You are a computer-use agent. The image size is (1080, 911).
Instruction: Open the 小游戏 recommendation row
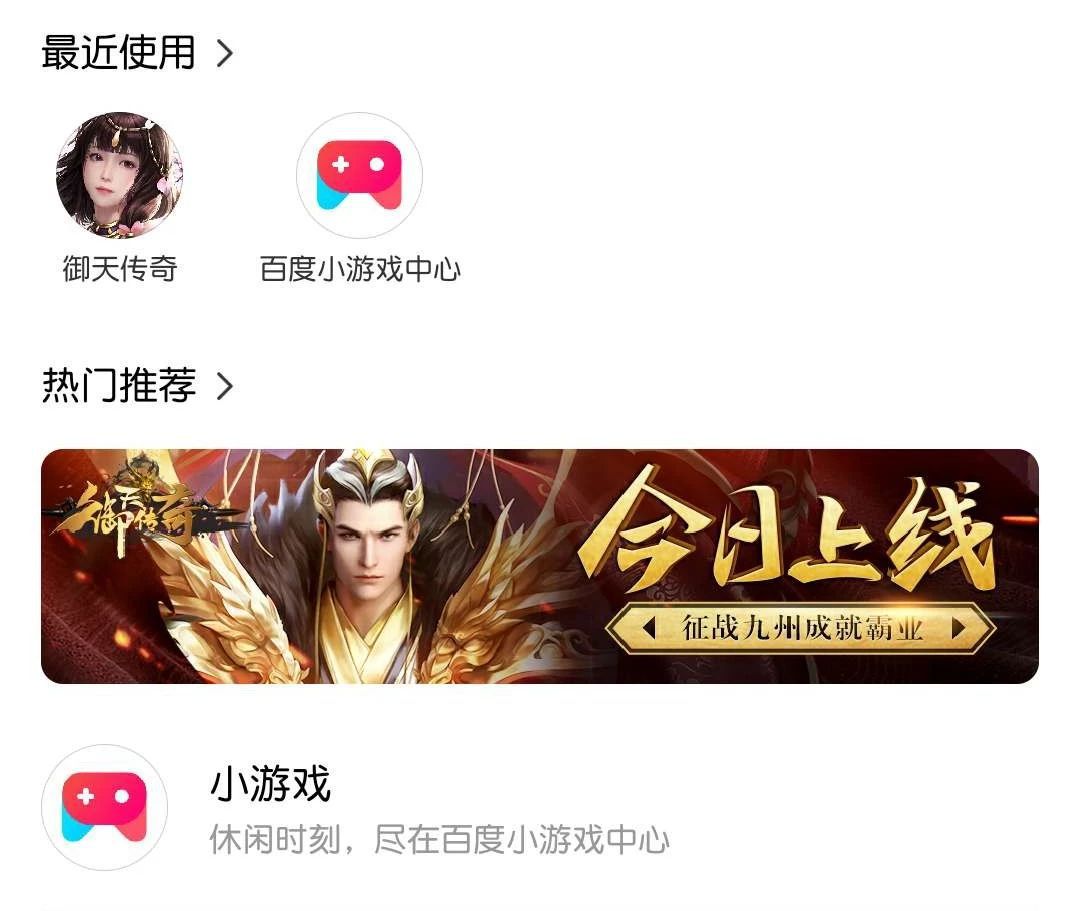point(440,808)
